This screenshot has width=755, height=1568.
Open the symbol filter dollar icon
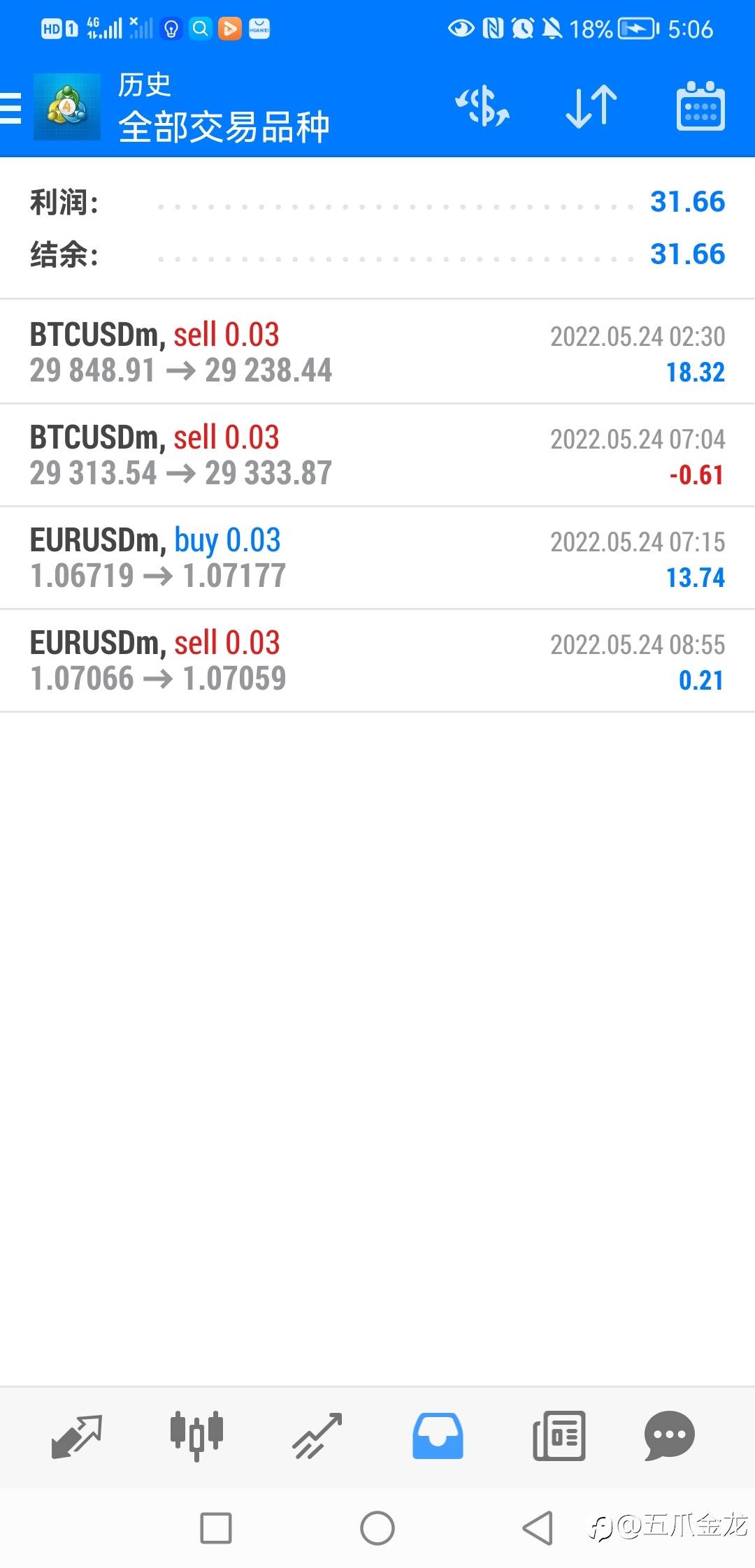[482, 107]
